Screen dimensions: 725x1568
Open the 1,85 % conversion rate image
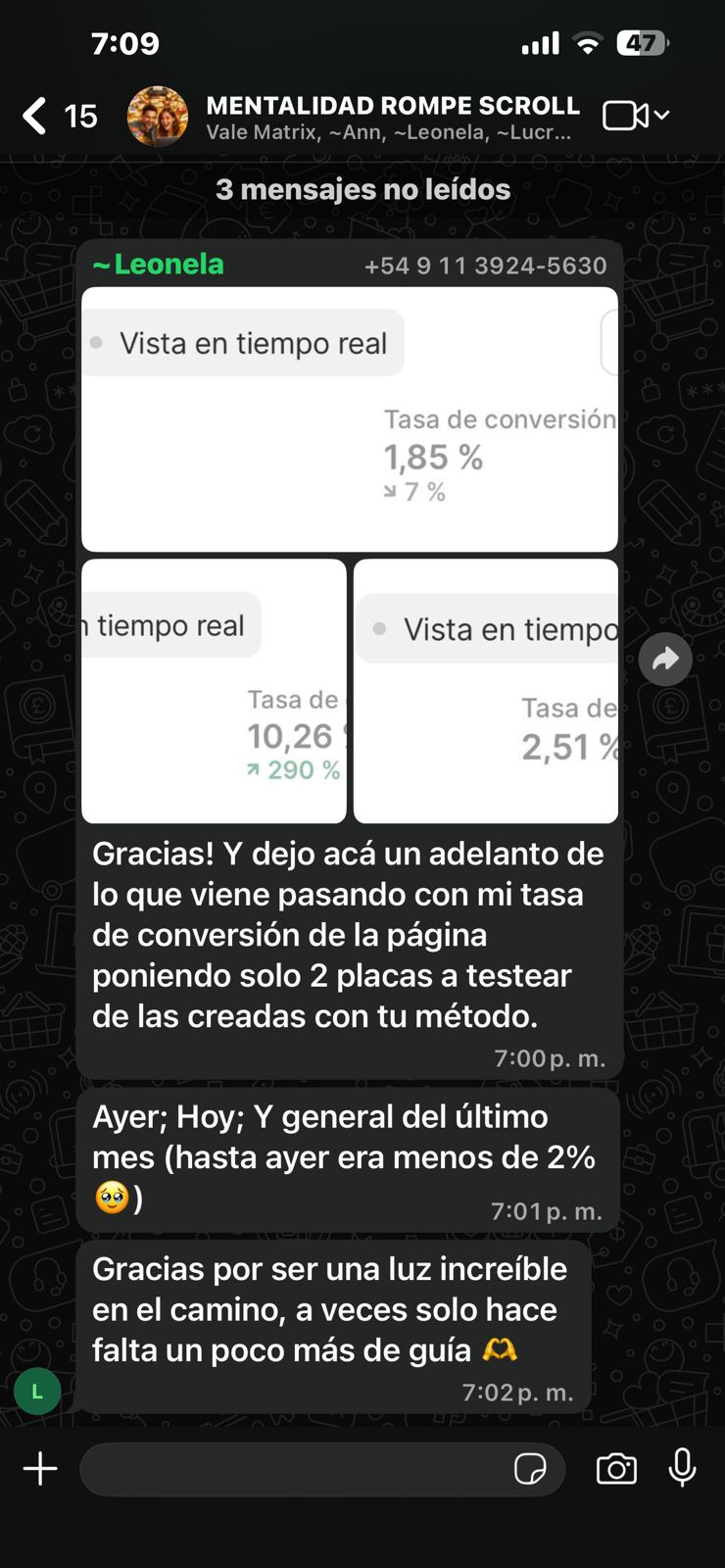pyautogui.click(x=350, y=419)
